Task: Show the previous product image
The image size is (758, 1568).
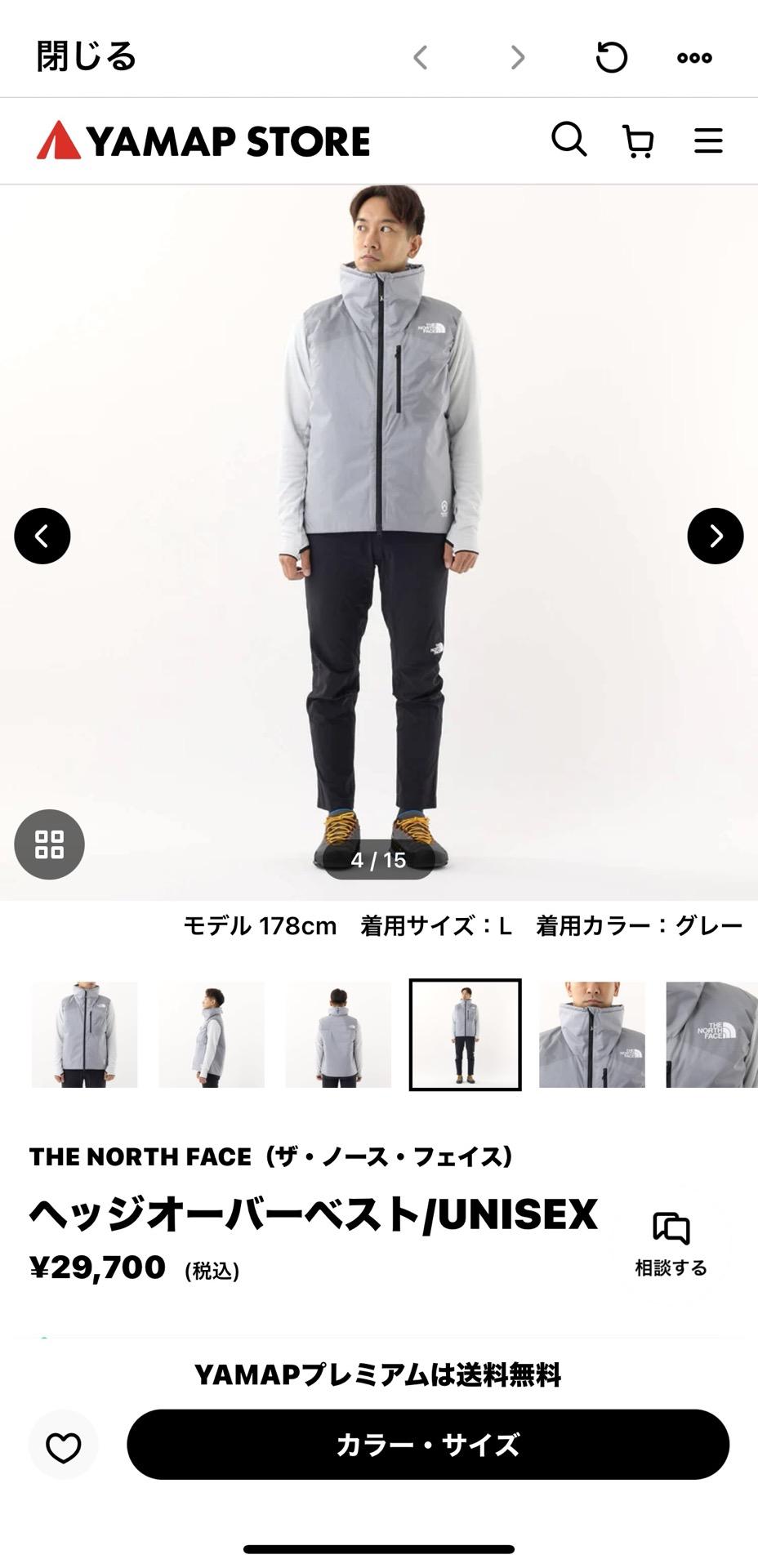Action: click(42, 536)
